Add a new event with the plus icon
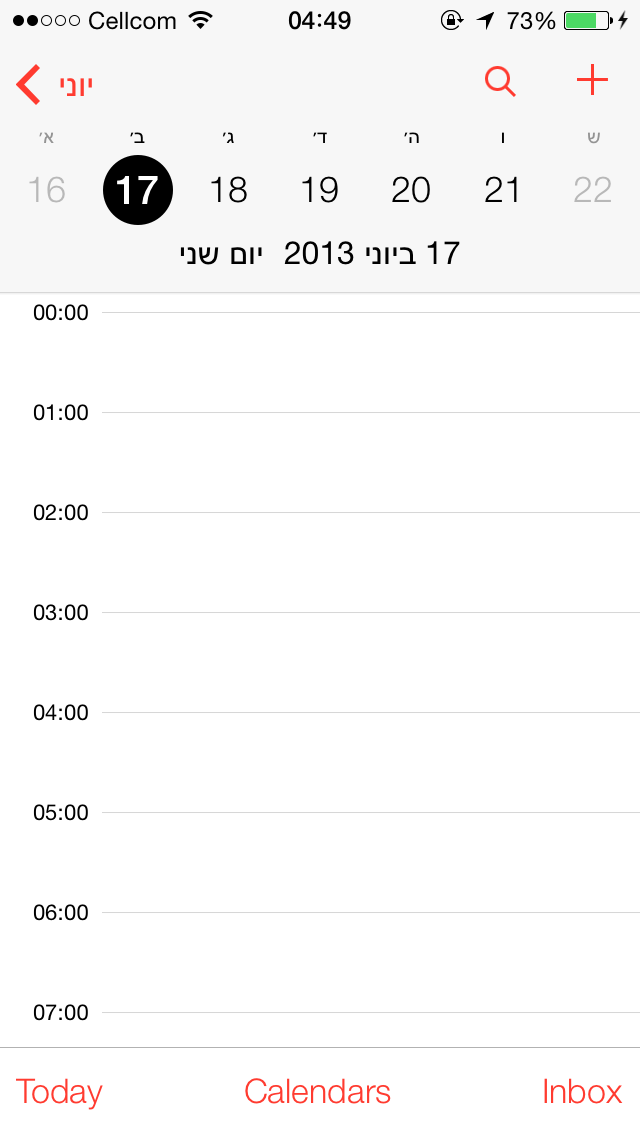 (x=593, y=81)
